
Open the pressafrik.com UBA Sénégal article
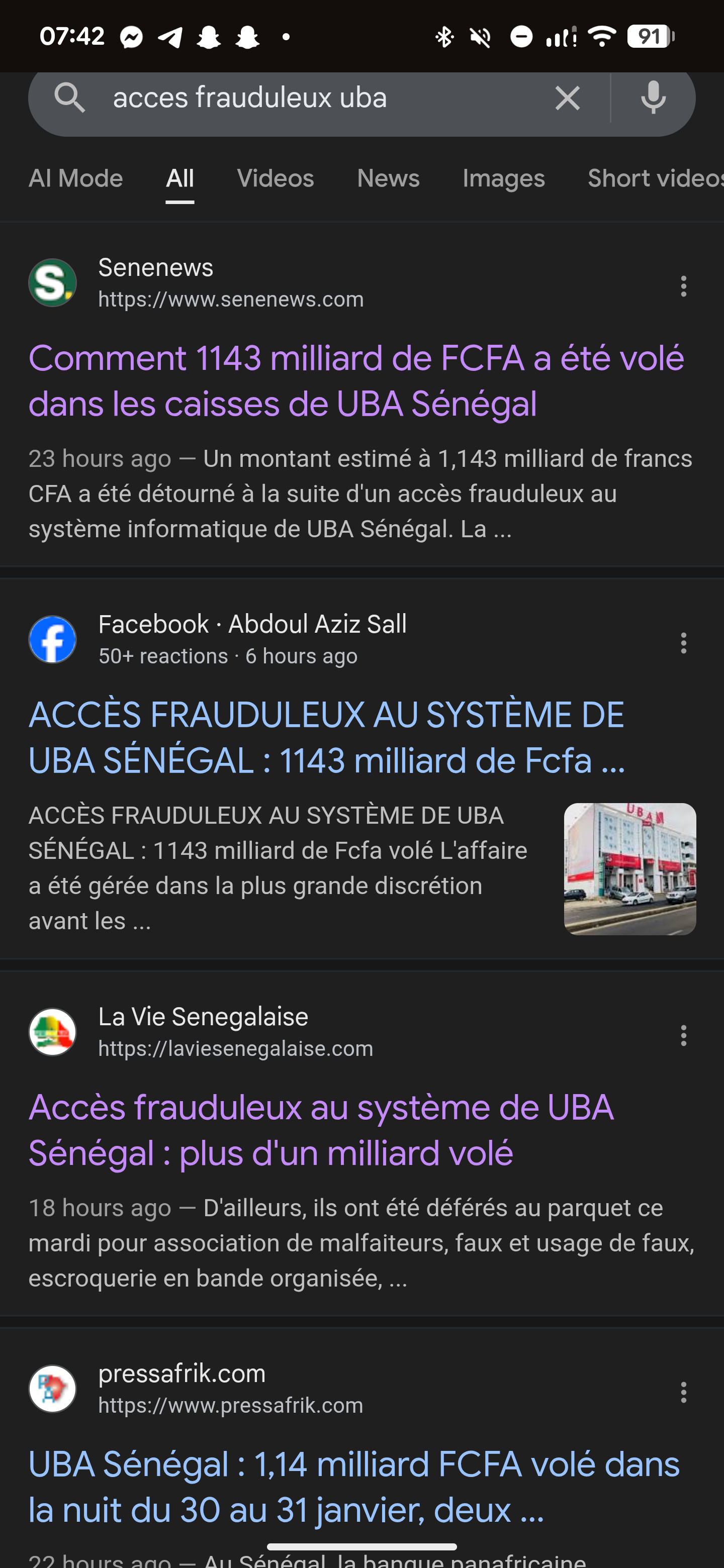click(354, 1487)
